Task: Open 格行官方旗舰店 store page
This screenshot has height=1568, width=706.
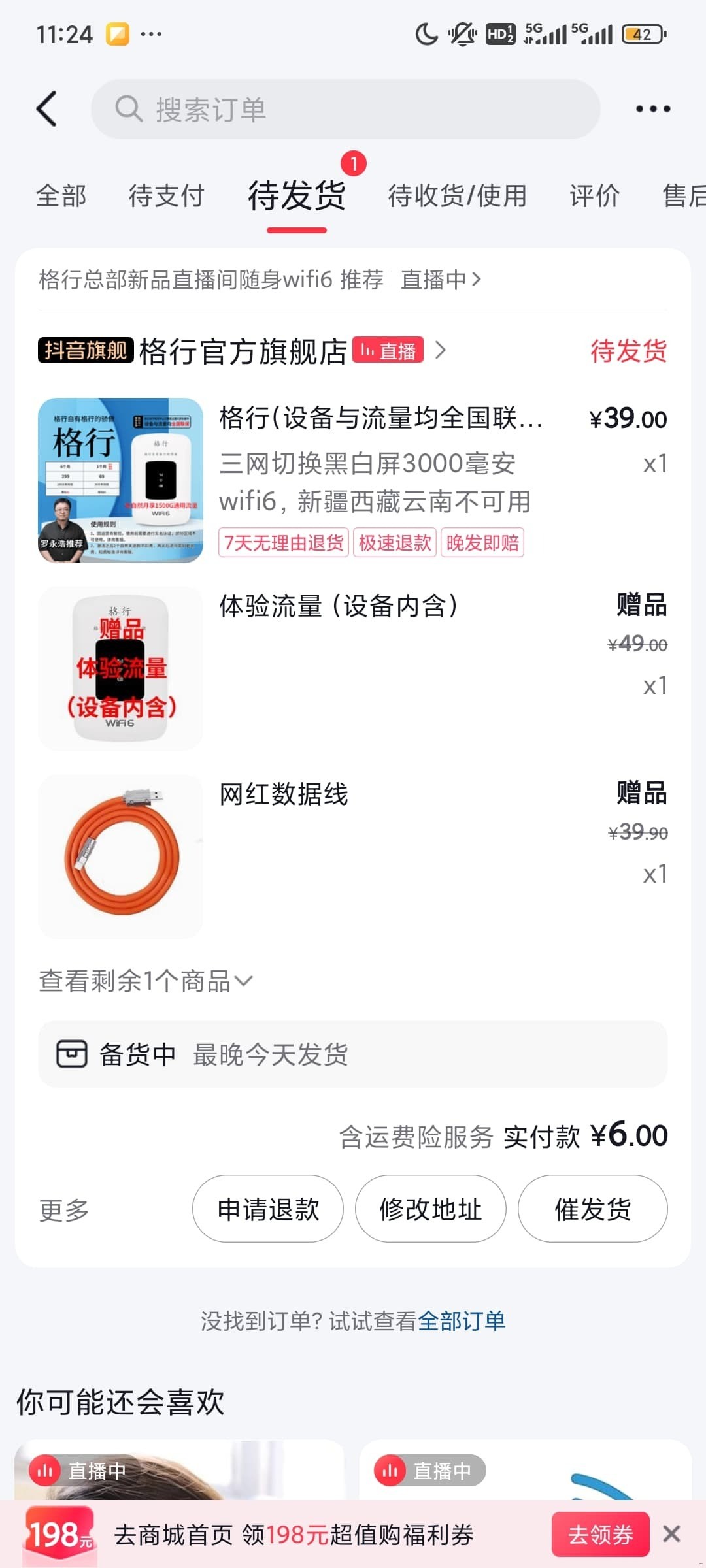Action: click(x=243, y=351)
